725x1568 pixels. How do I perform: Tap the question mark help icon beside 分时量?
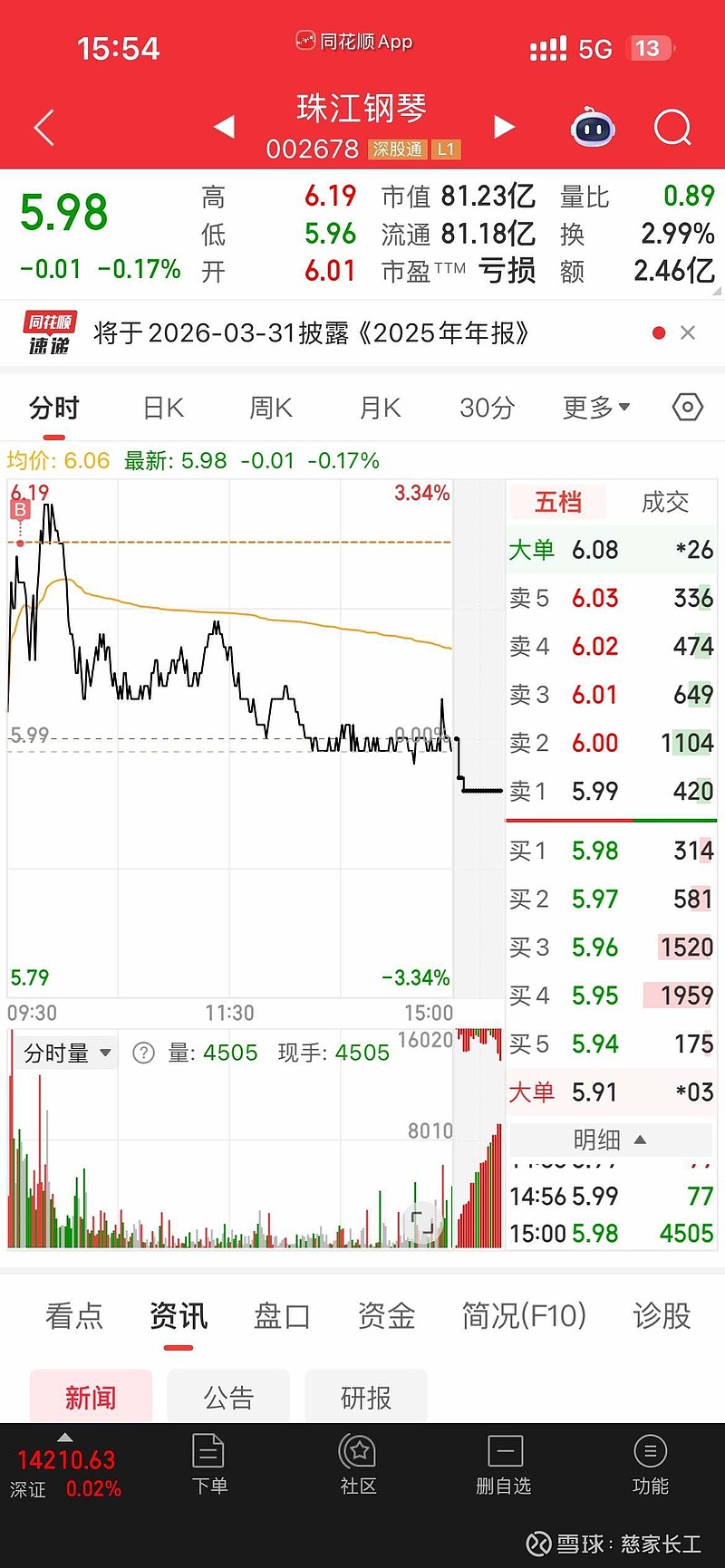[x=143, y=1052]
